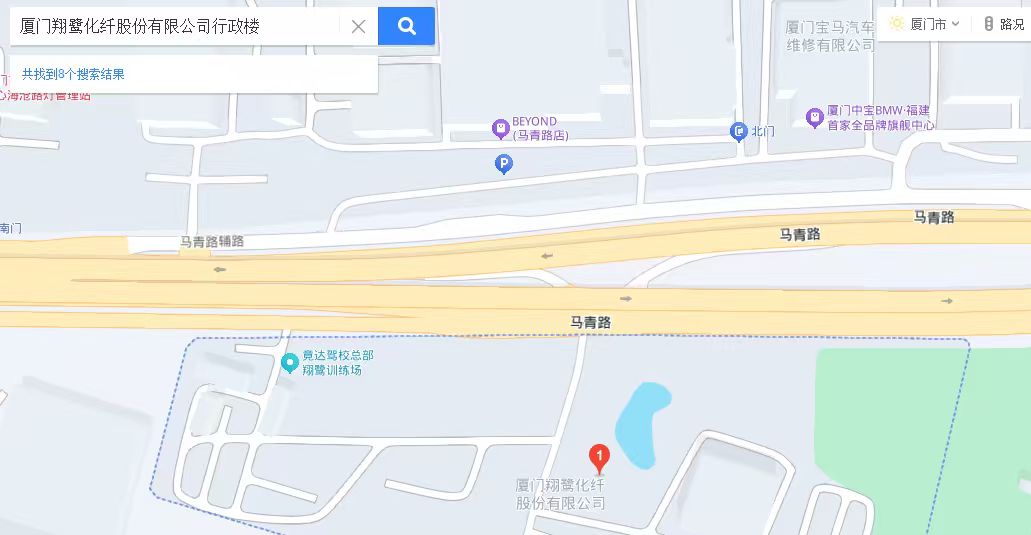Open the BEYOND (马青路店) map marker
The width and height of the screenshot is (1031, 535).
pos(500,128)
